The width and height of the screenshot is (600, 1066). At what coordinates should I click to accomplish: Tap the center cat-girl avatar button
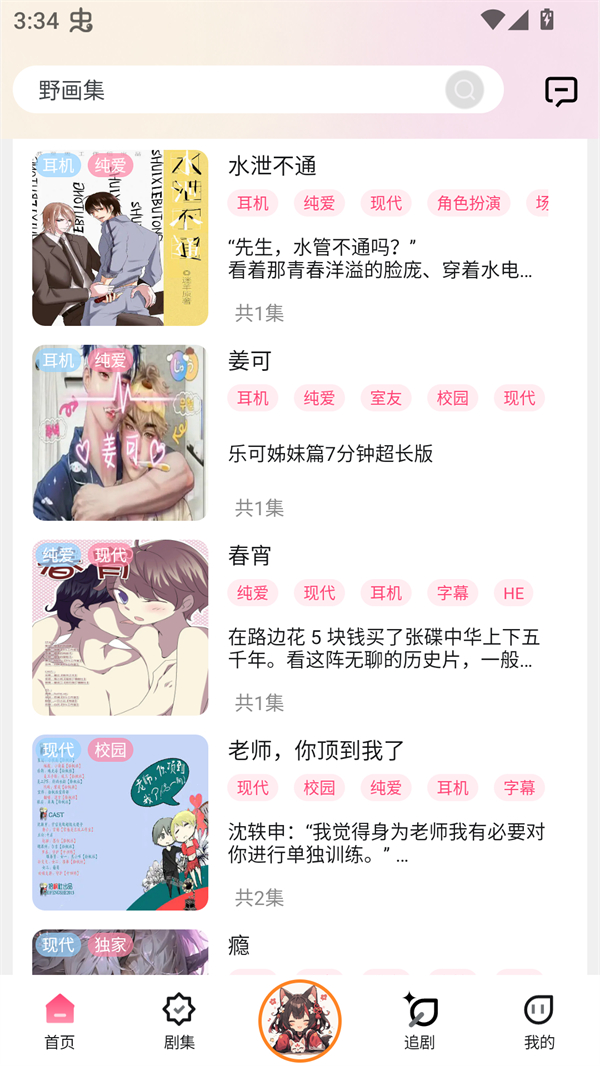[x=300, y=1020]
